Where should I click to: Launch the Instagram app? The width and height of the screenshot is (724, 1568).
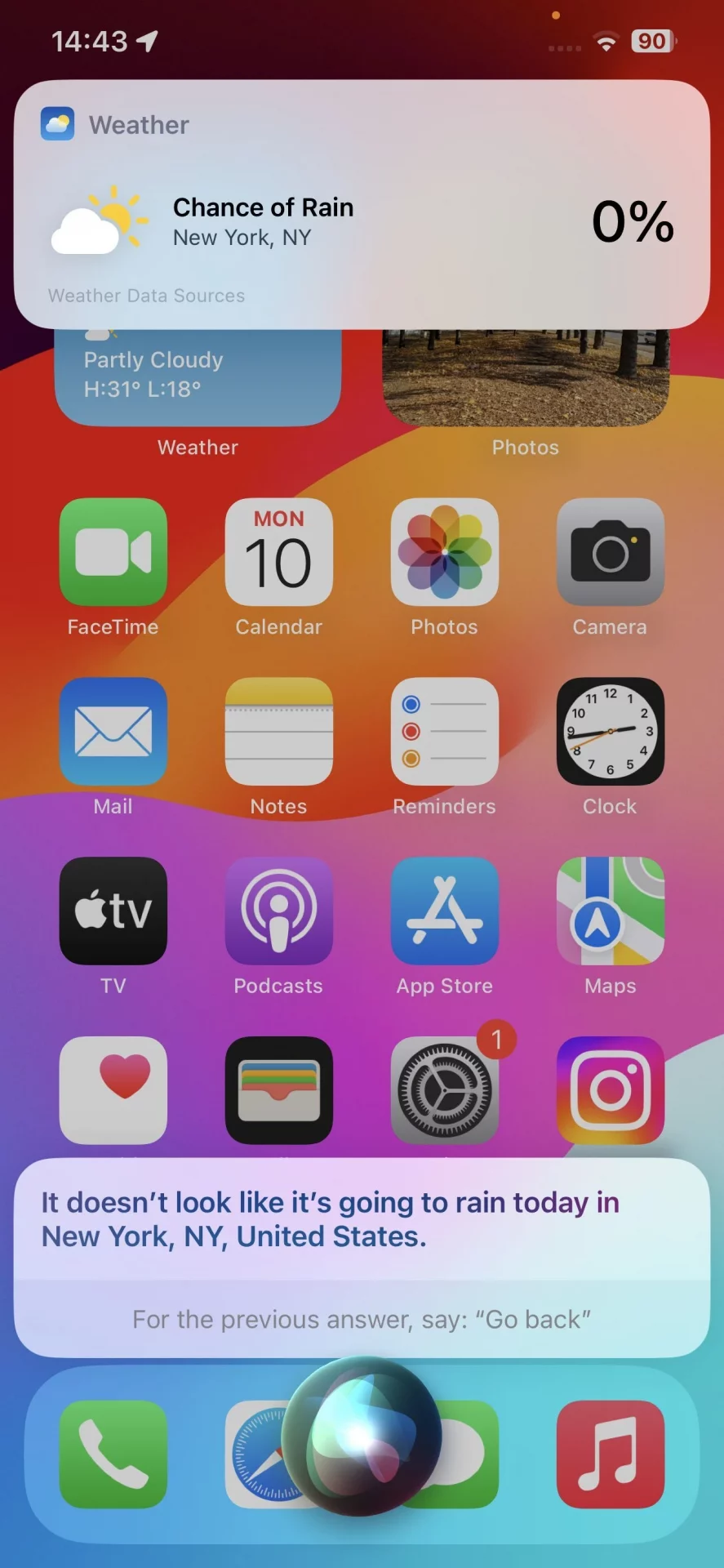point(610,1090)
